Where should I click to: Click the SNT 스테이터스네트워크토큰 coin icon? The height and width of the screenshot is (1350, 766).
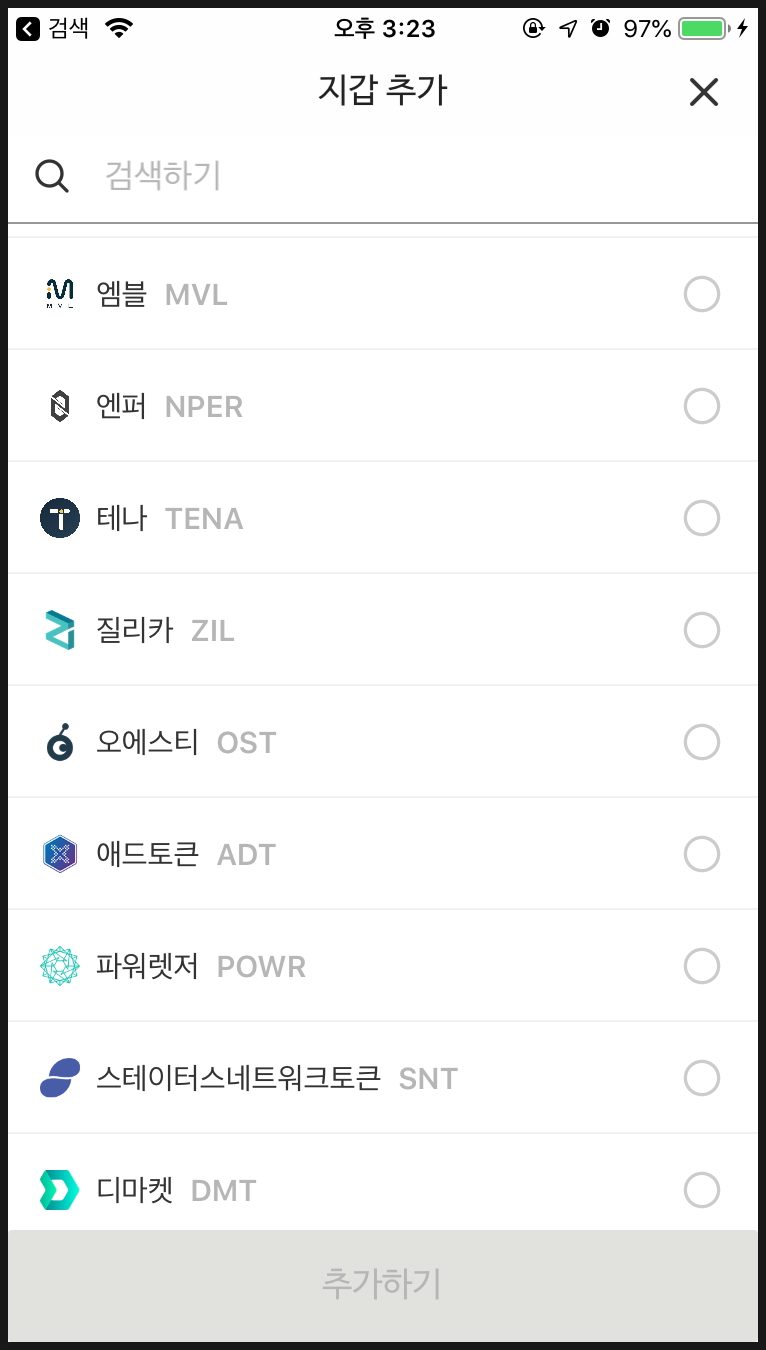pos(59,1078)
